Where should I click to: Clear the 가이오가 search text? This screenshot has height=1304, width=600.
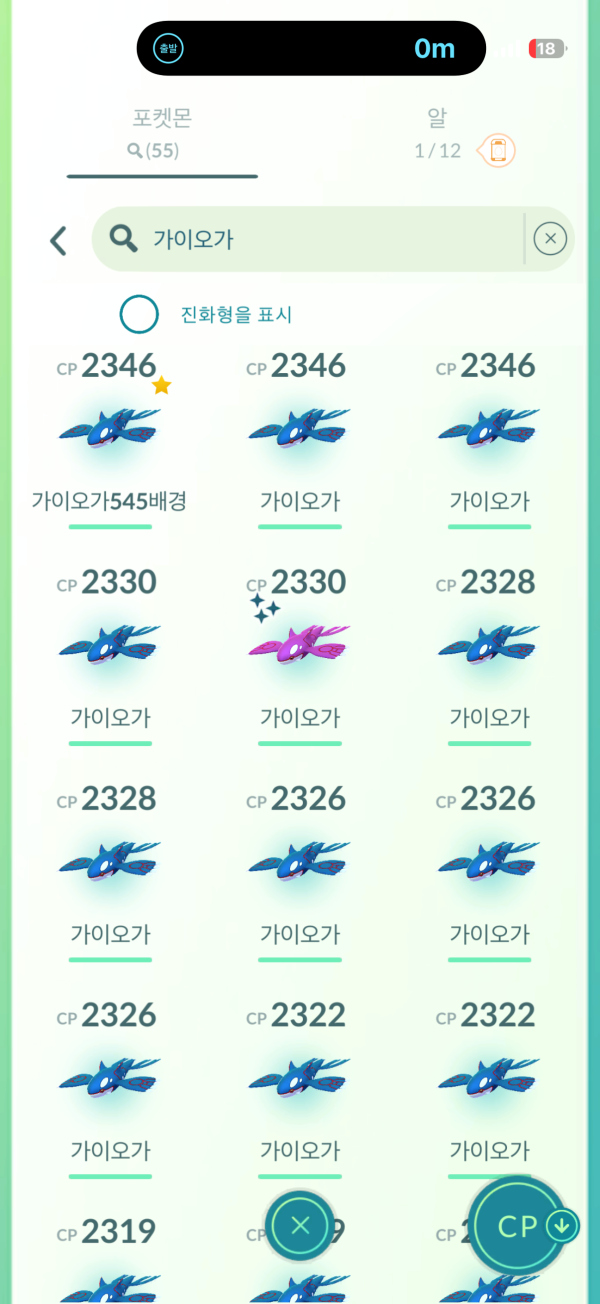[x=550, y=239]
